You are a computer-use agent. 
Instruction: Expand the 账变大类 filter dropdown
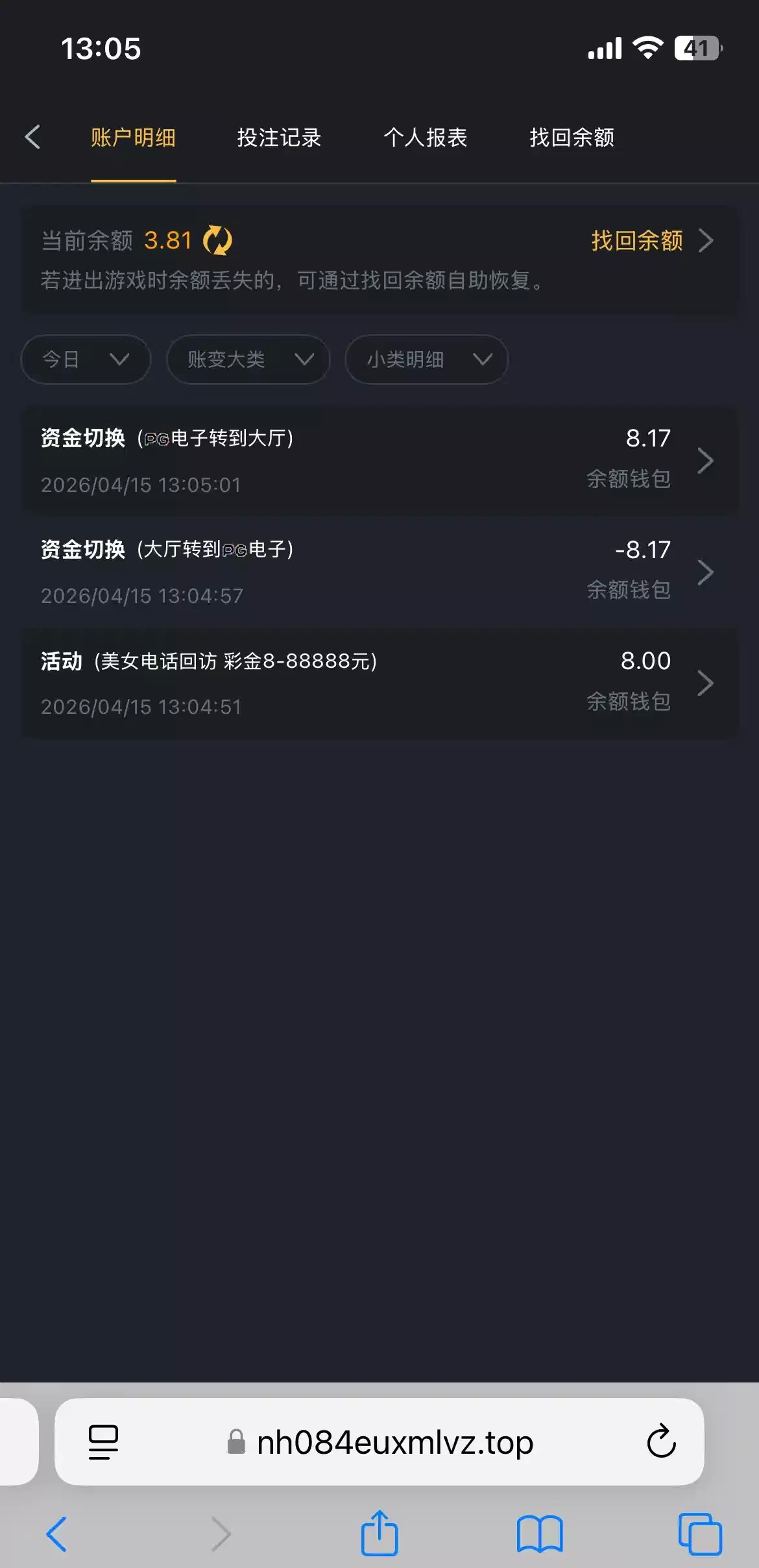[248, 359]
